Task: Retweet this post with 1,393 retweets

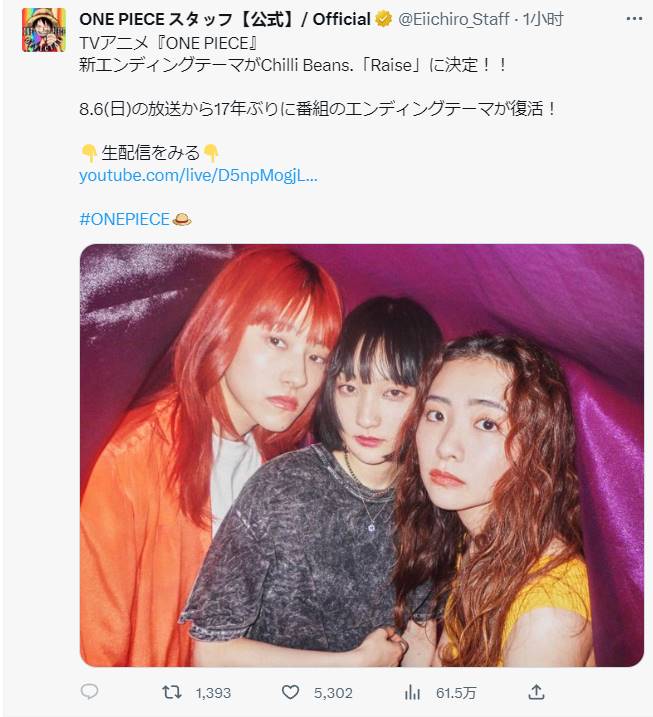Action: [x=172, y=692]
